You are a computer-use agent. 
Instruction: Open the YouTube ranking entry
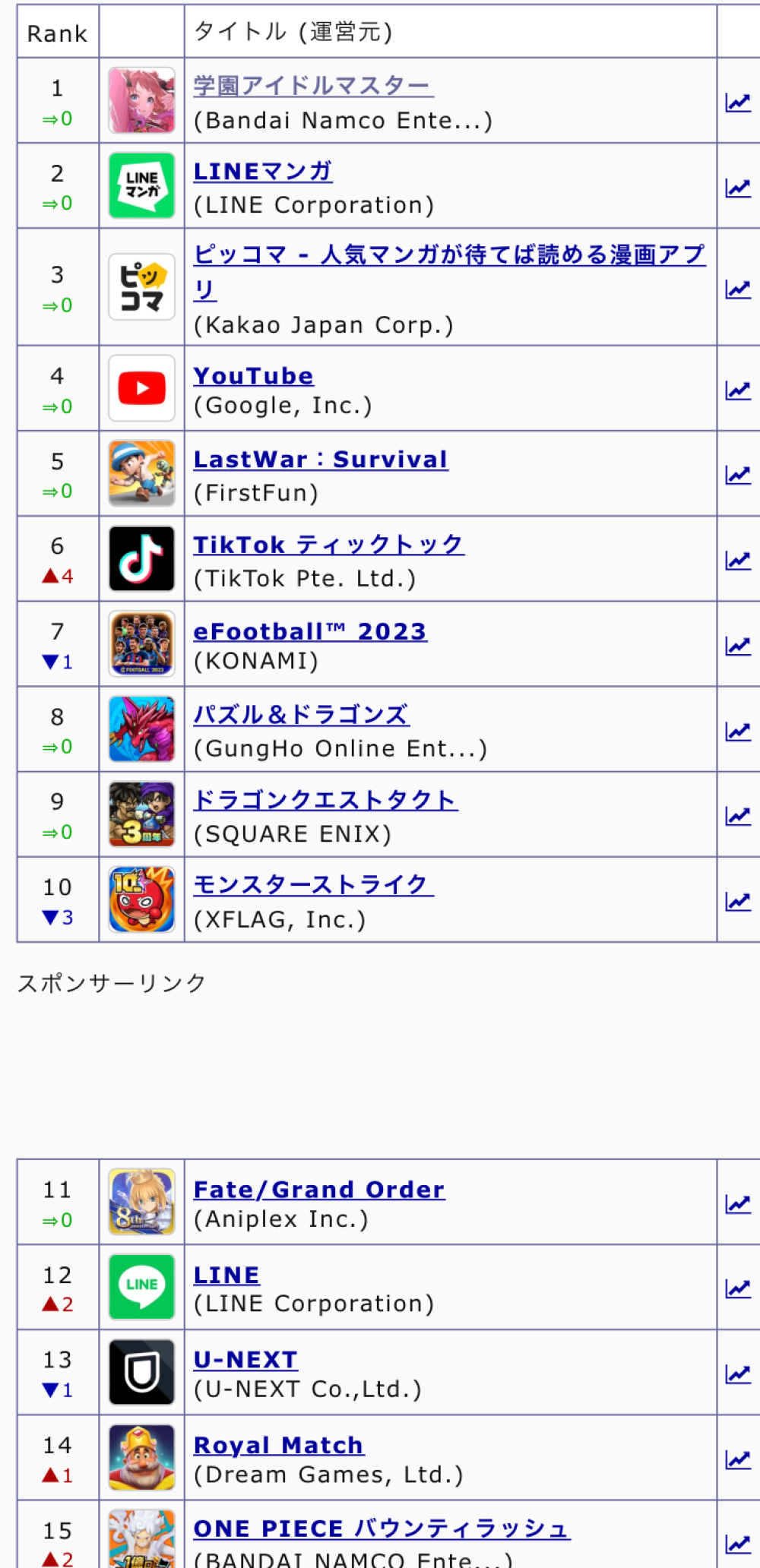coord(253,376)
